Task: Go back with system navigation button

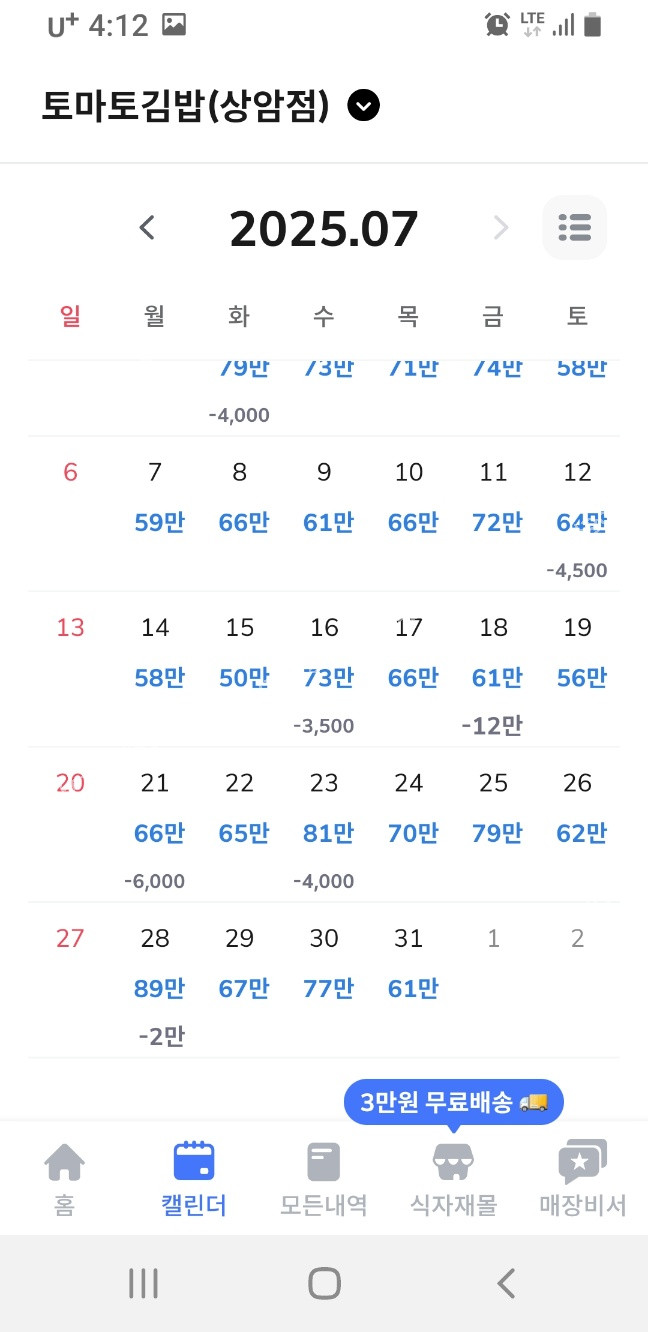Action: coord(506,1283)
